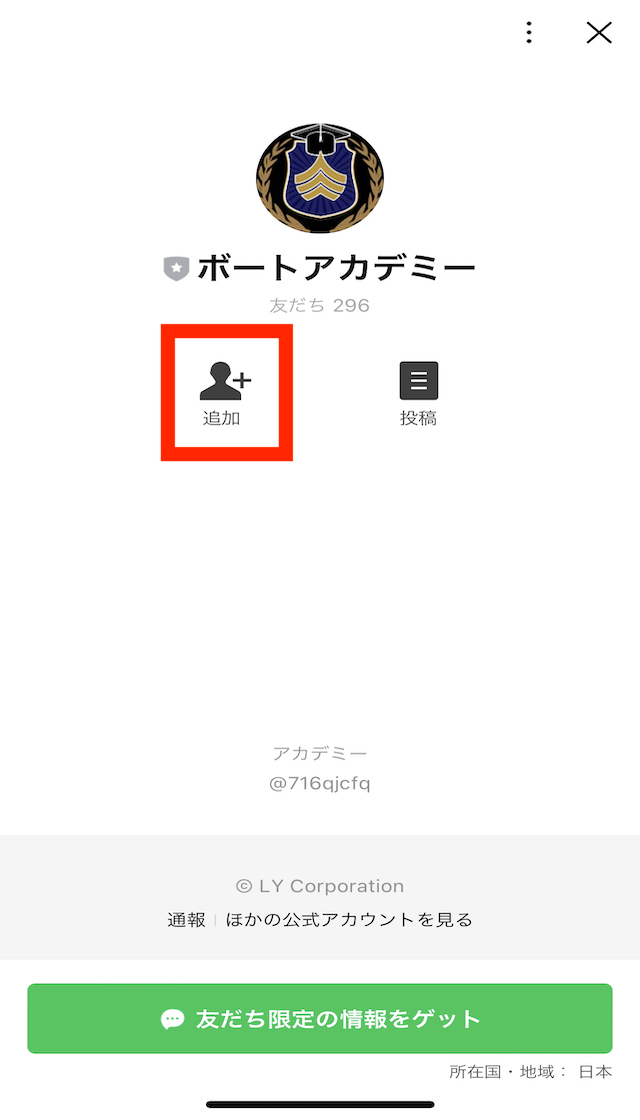
Task: Close the profile page
Action: [x=598, y=33]
